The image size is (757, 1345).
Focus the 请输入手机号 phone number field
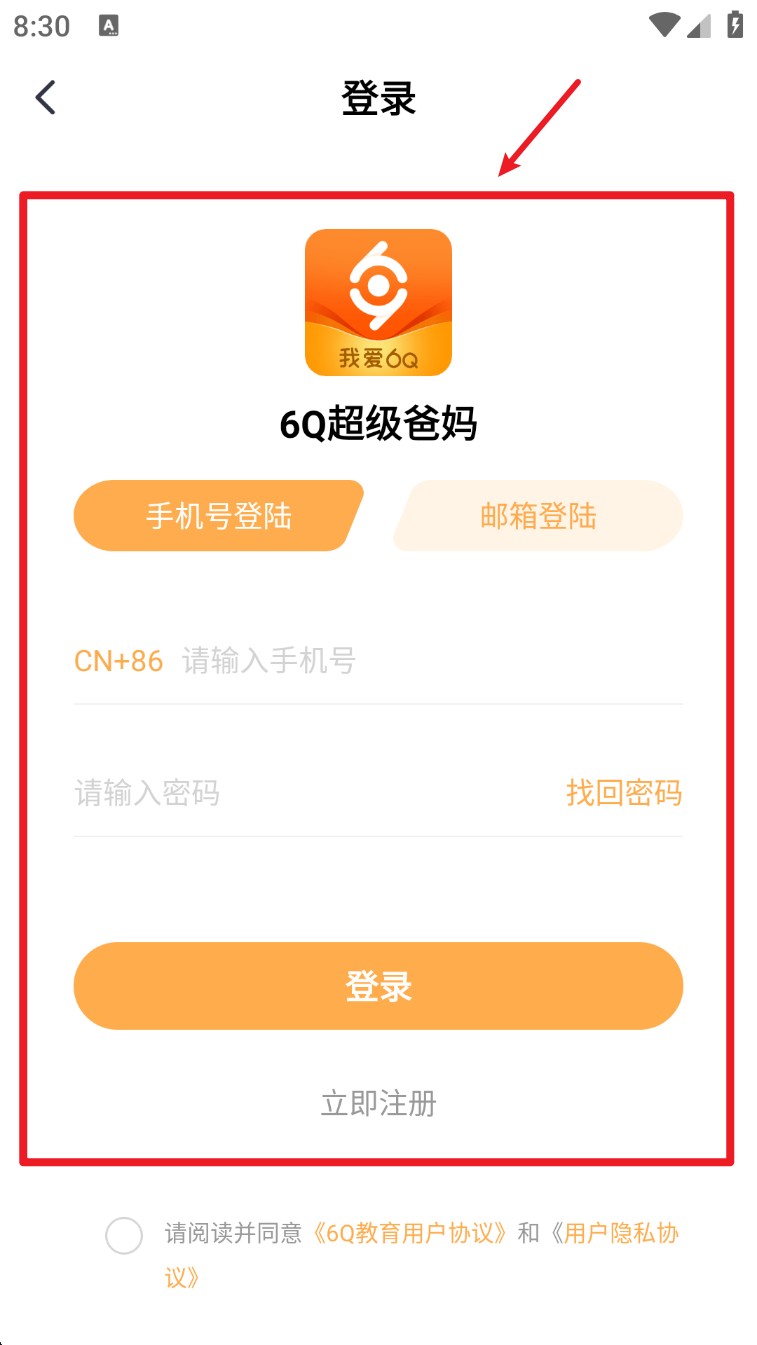(400, 661)
